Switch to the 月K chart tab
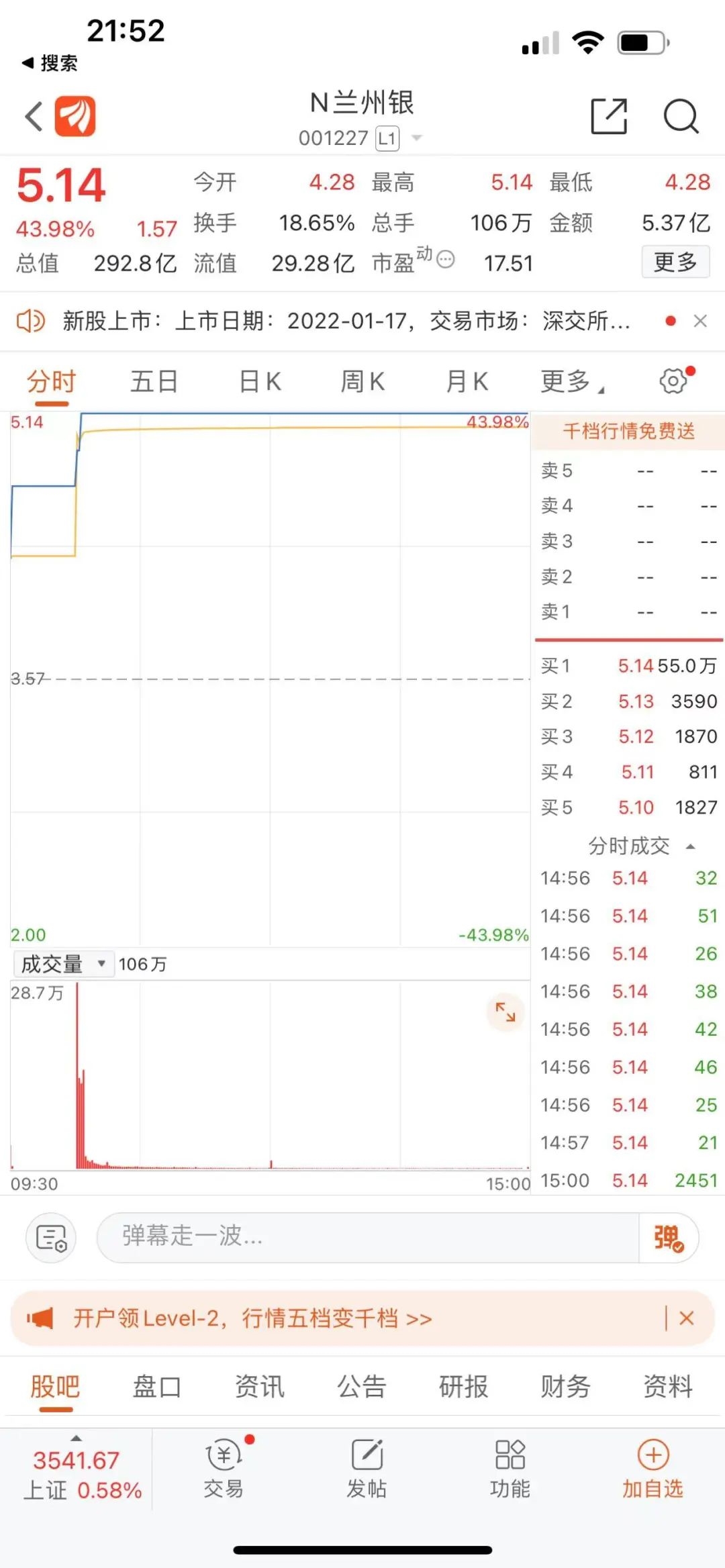The image size is (725, 1568). click(467, 381)
